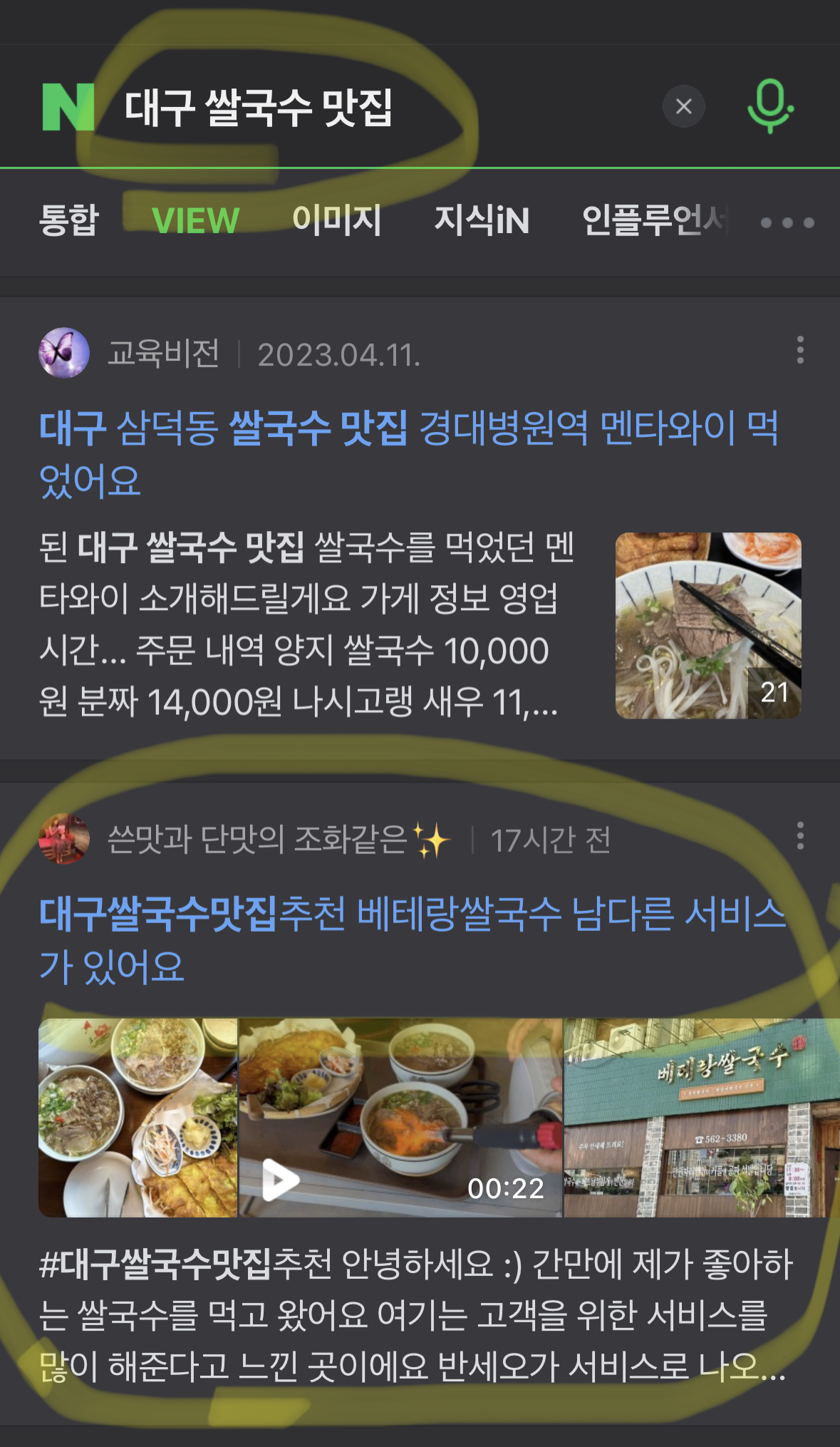Show more tabs via three dots
Screen dimensions: 840x1447
pyautogui.click(x=787, y=222)
